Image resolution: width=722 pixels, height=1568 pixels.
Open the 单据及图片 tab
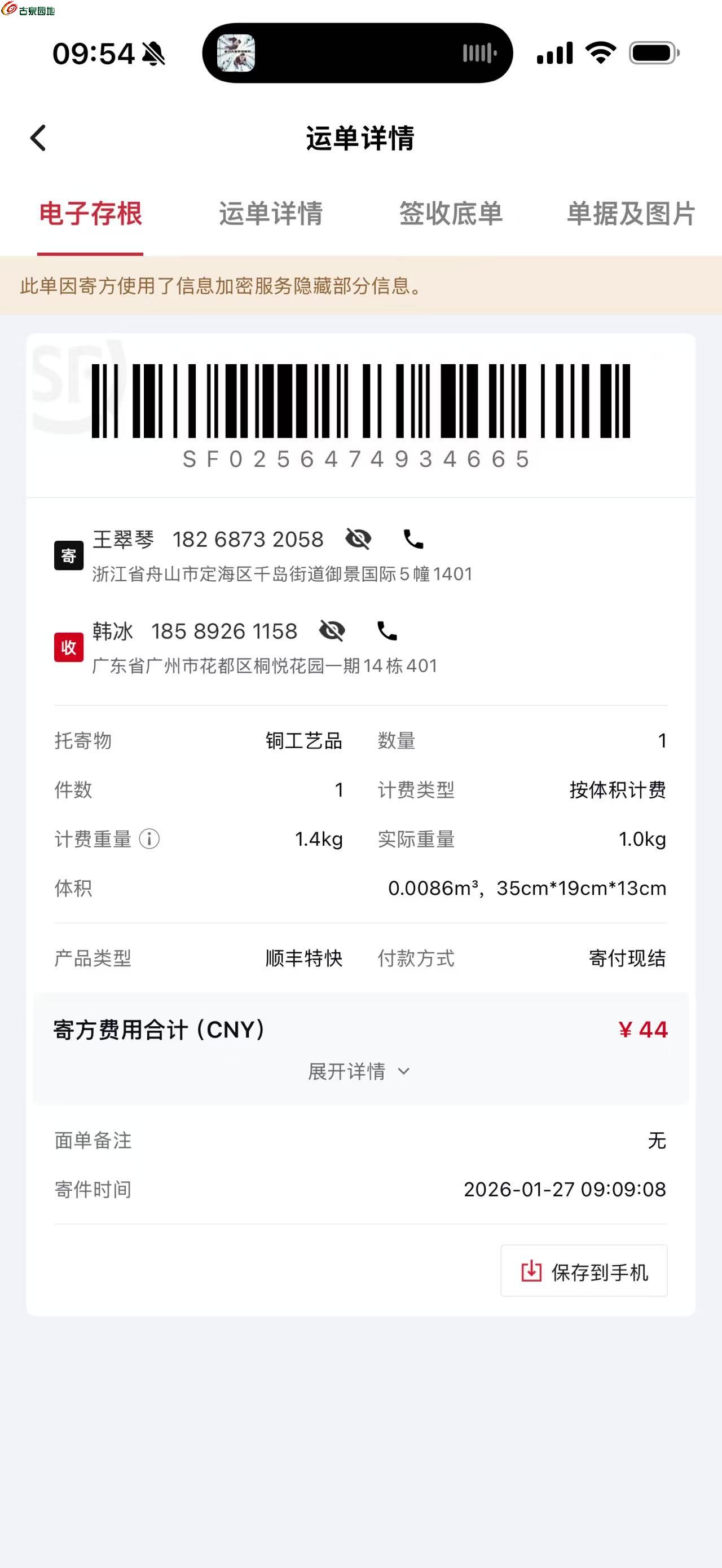[629, 215]
